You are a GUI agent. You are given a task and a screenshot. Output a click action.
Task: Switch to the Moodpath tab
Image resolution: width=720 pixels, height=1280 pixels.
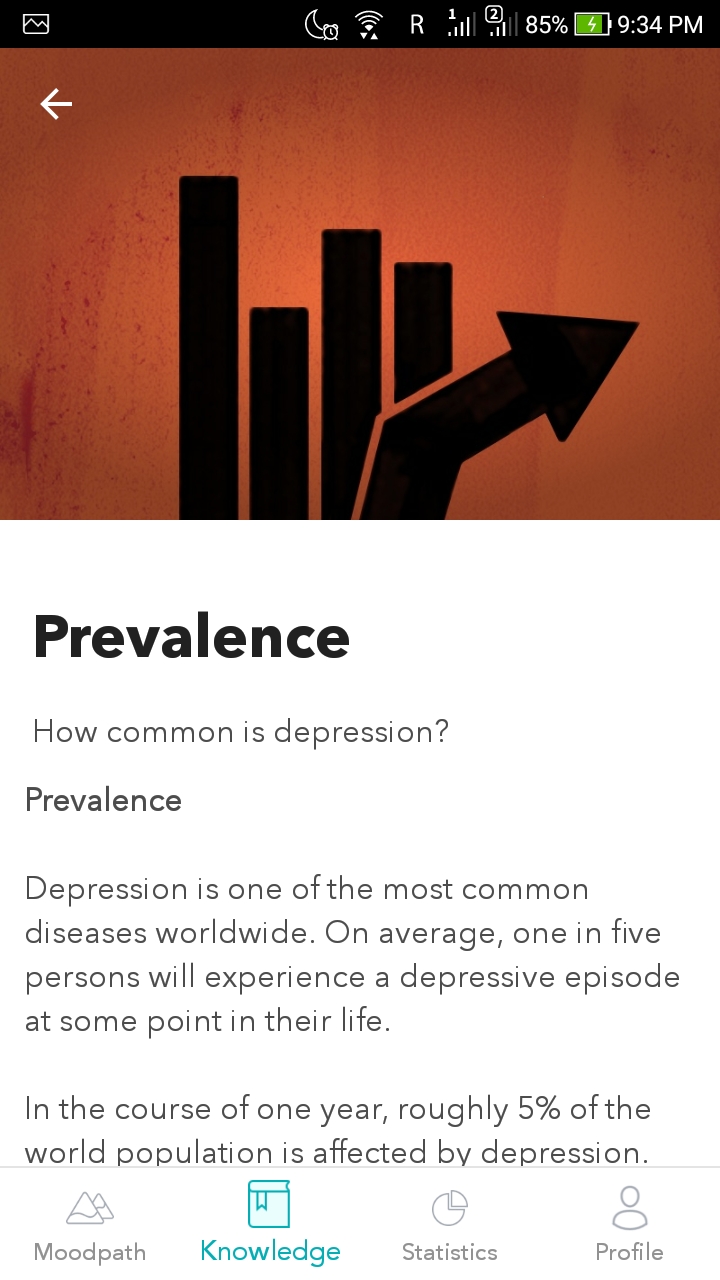[90, 1224]
